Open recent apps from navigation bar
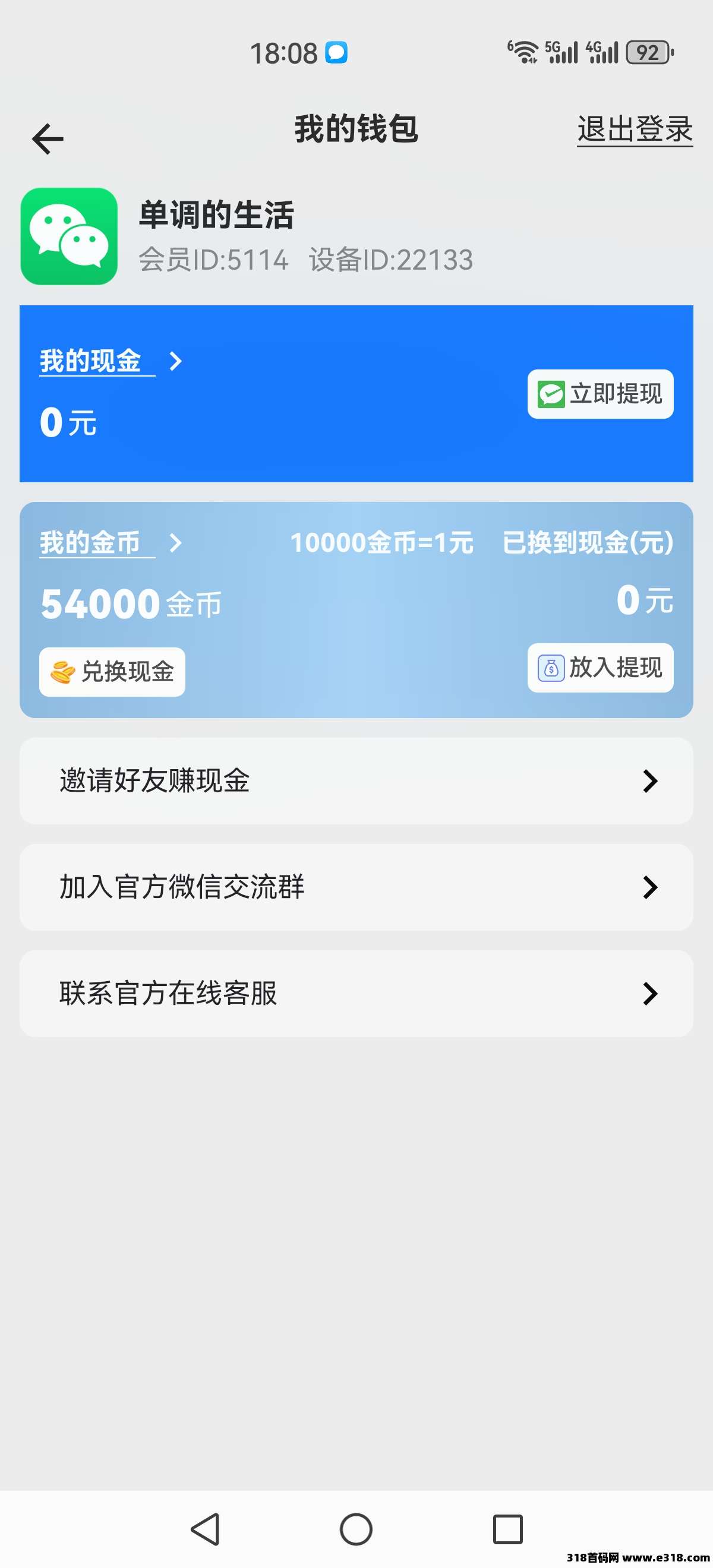713x1568 pixels. click(x=508, y=1529)
